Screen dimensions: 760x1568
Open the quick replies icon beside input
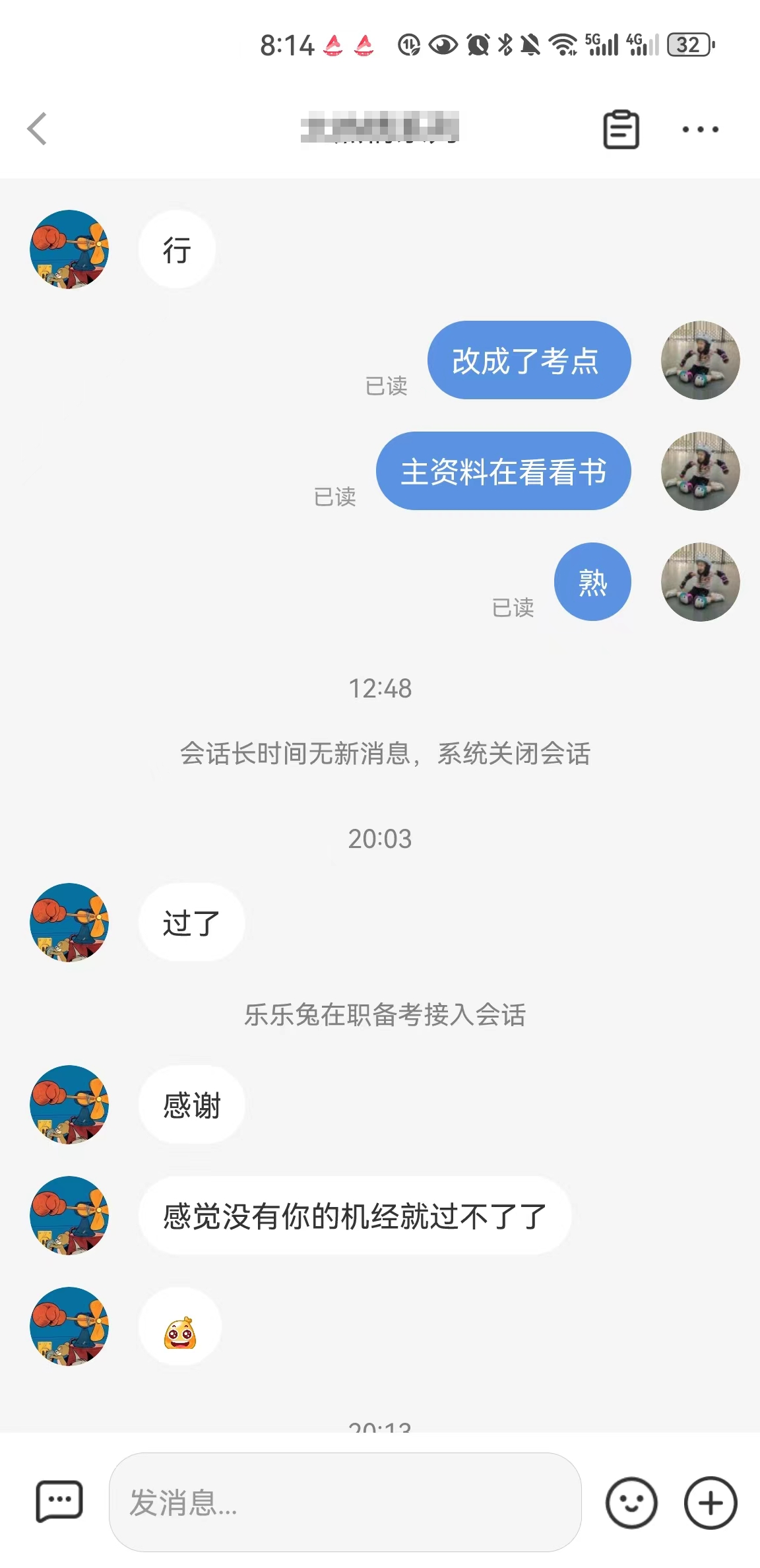(x=59, y=1501)
